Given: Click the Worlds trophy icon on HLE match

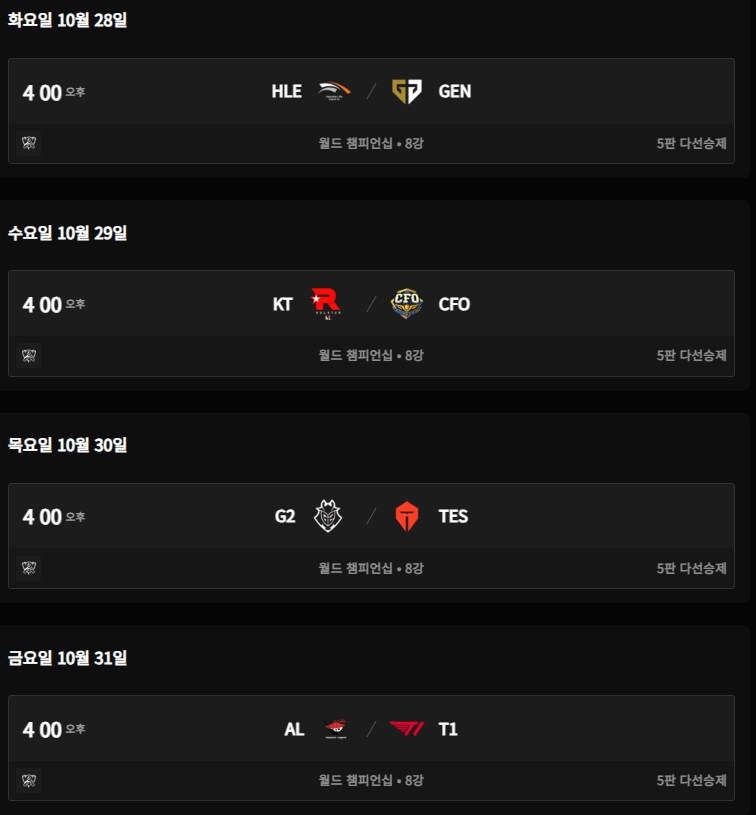Looking at the screenshot, I should click(27, 143).
